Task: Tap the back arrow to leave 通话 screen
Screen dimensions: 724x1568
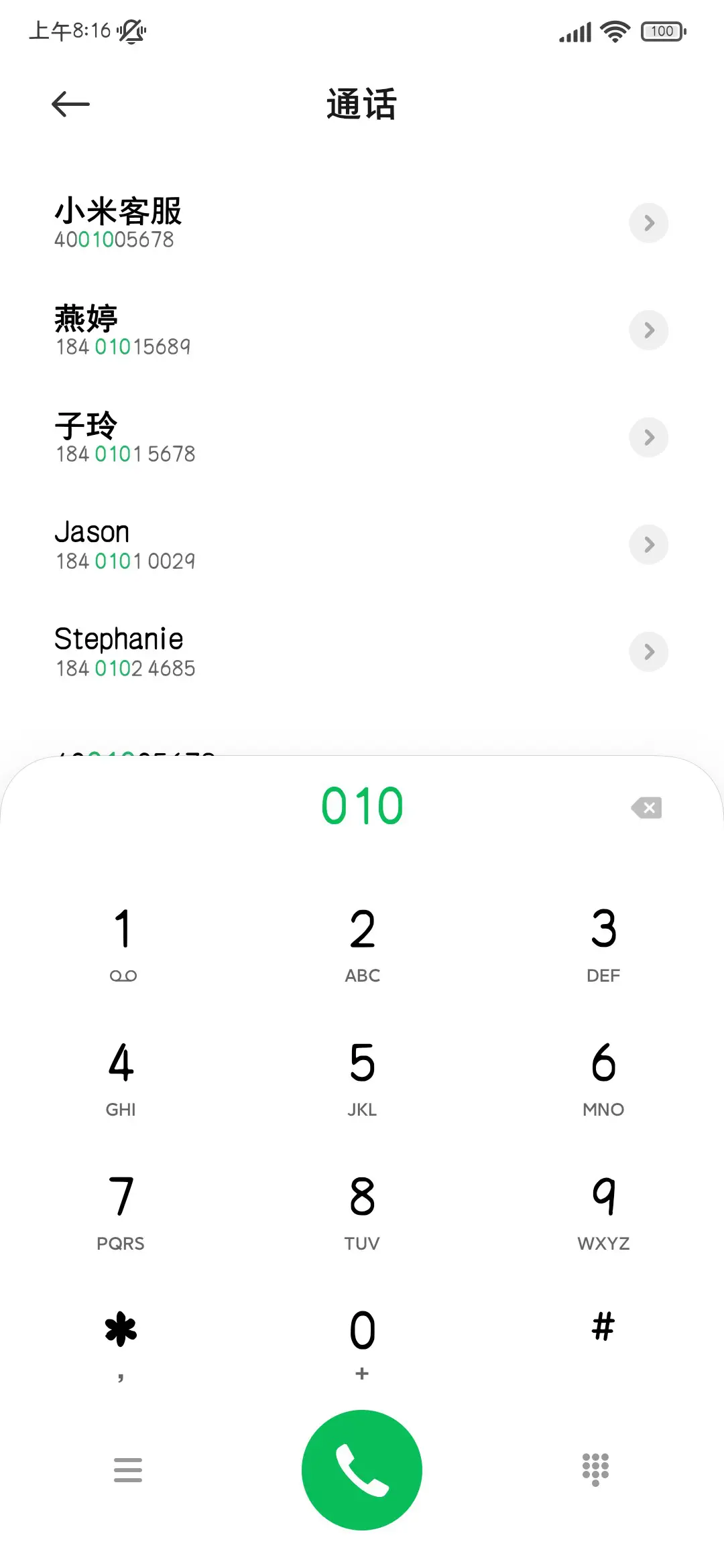Action: pyautogui.click(x=70, y=104)
